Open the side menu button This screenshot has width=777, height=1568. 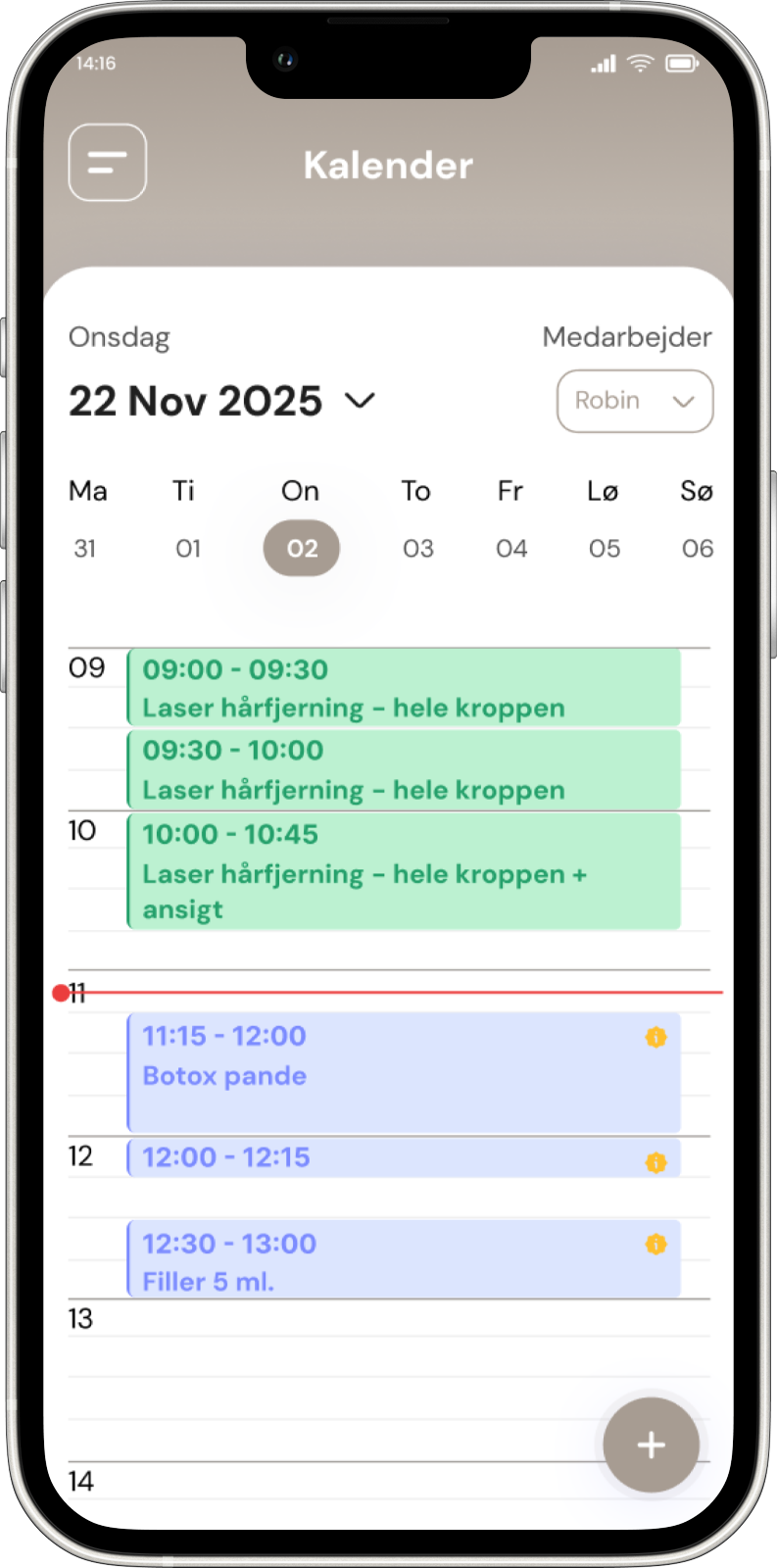tap(108, 163)
